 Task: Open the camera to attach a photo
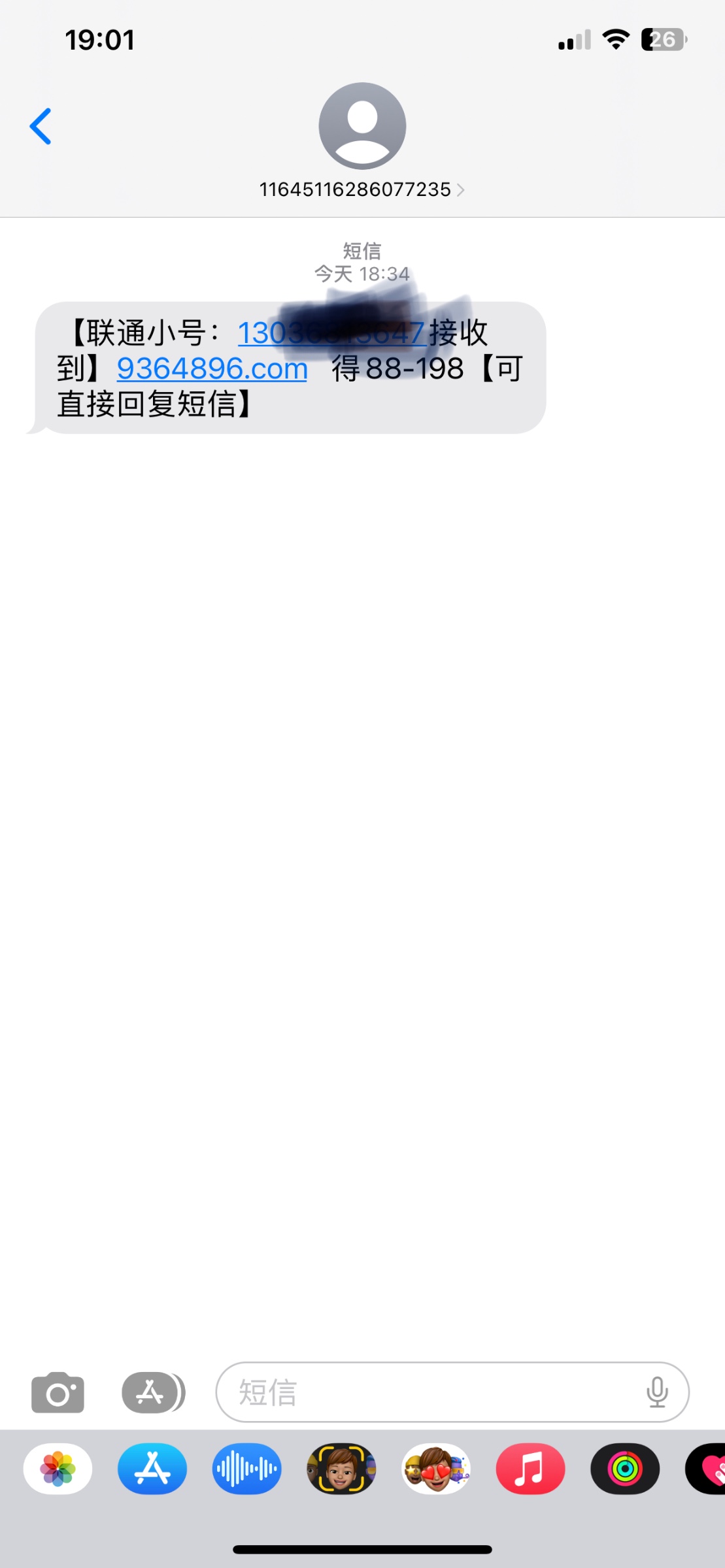click(58, 1392)
